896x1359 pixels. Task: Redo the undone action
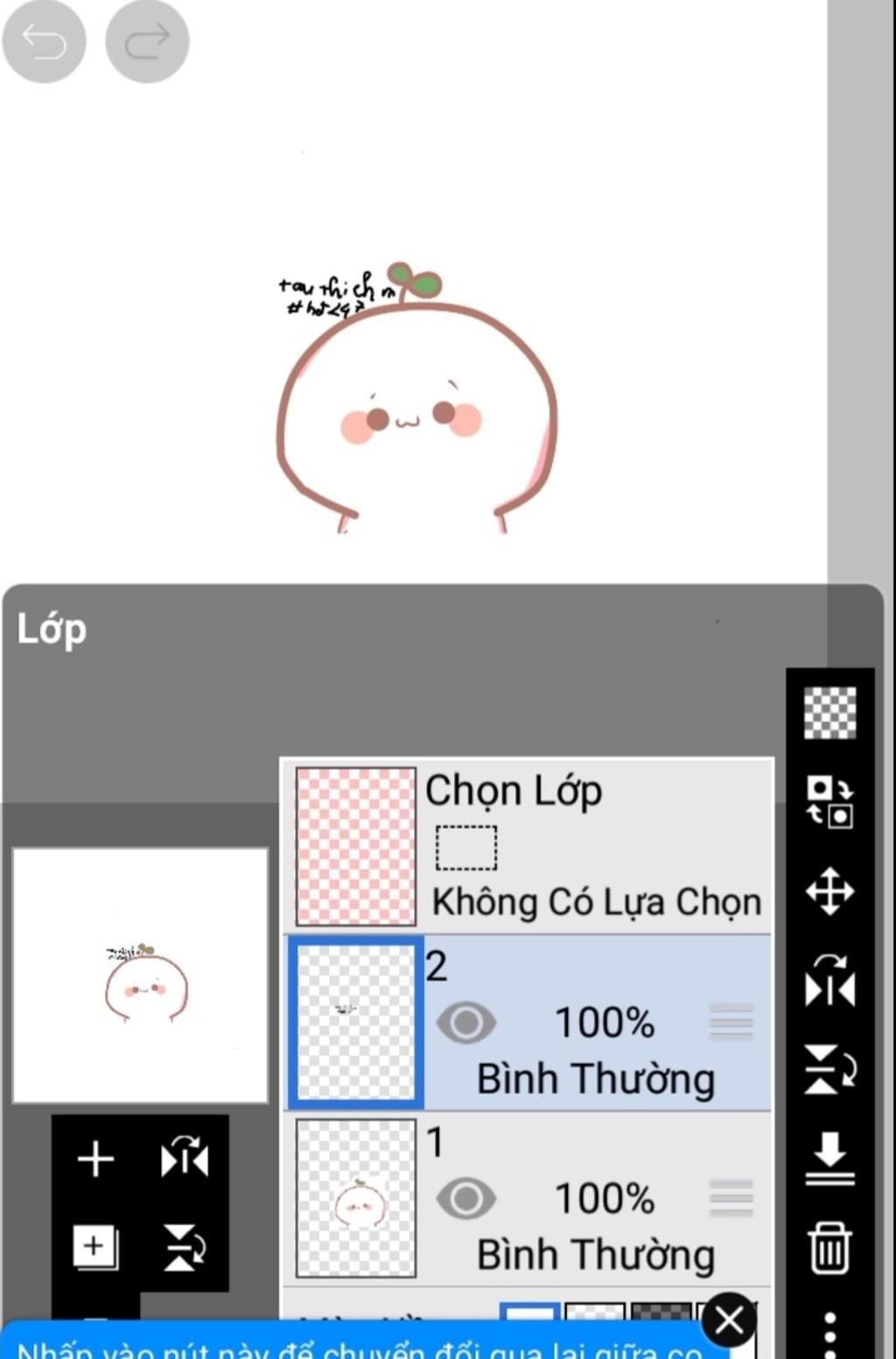[x=147, y=41]
